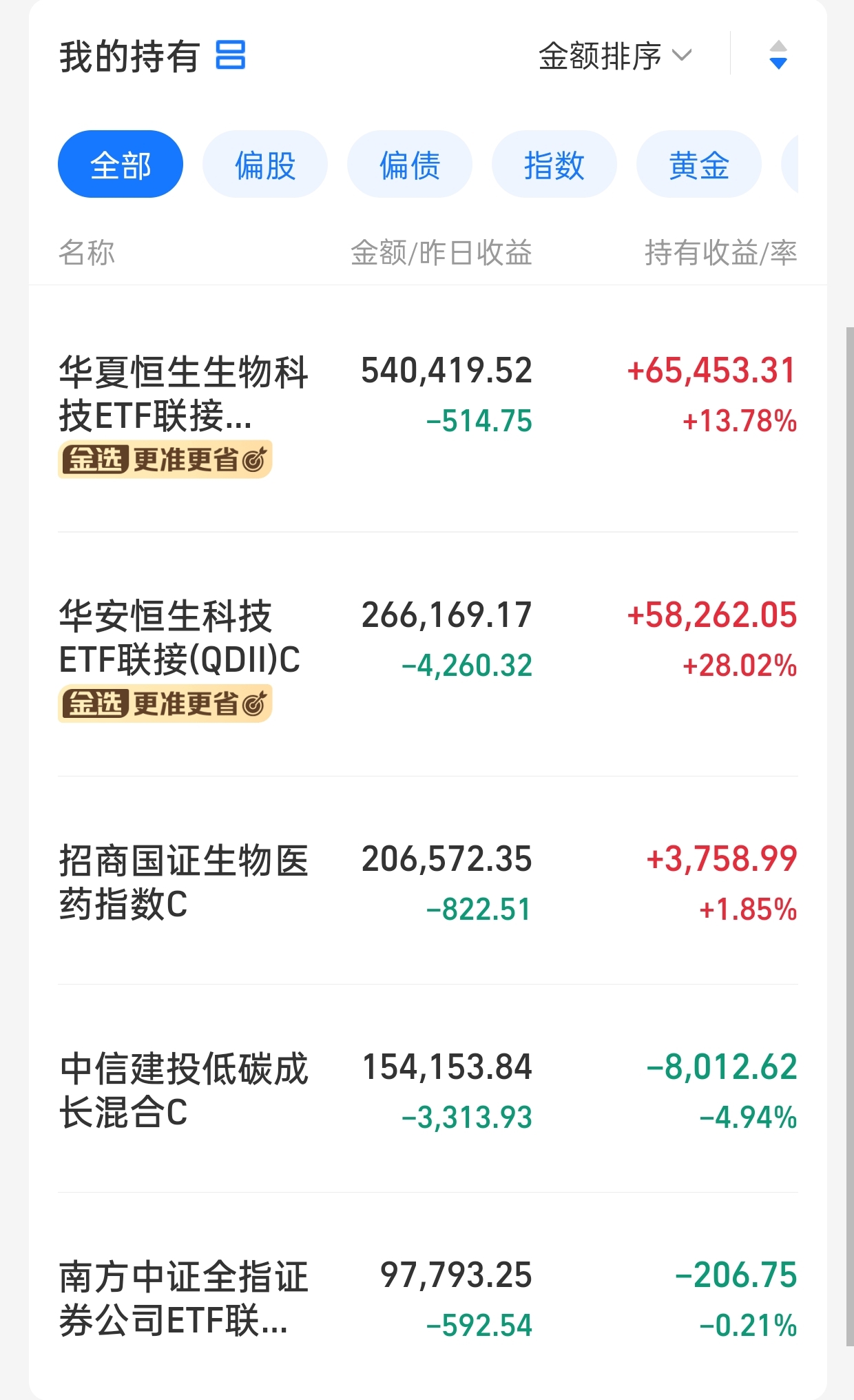This screenshot has height=1400, width=854.
Task: View 华安恒生科技ETF联接(QDII)C details
Action: 179,637
